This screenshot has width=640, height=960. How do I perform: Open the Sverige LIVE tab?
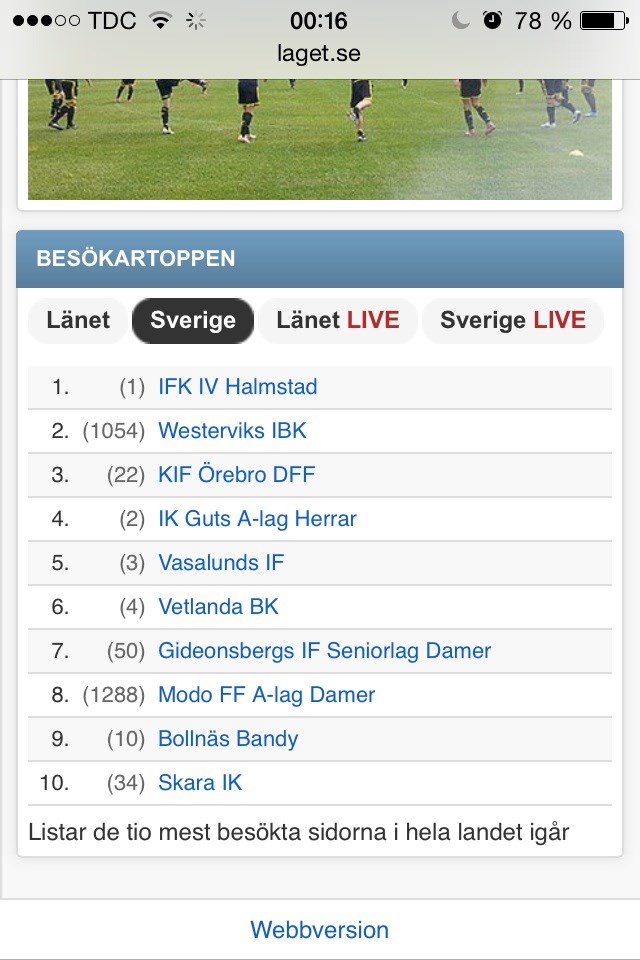coord(513,321)
